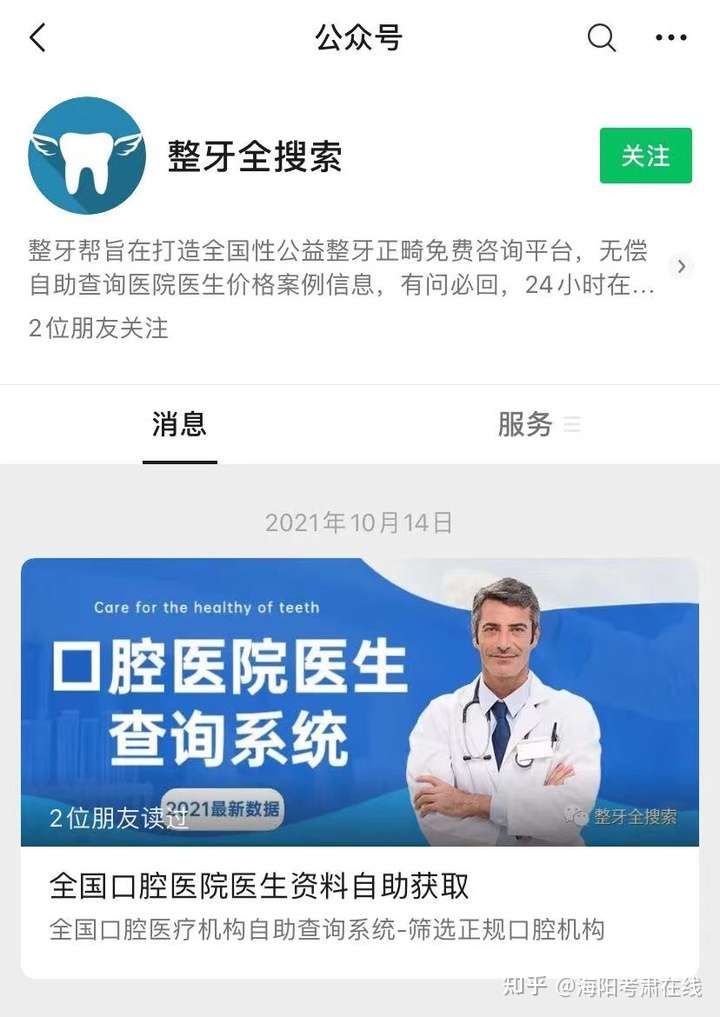The height and width of the screenshot is (1017, 720).
Task: Open the article 全国口腔医院医生资料自助获取
Action: point(259,885)
